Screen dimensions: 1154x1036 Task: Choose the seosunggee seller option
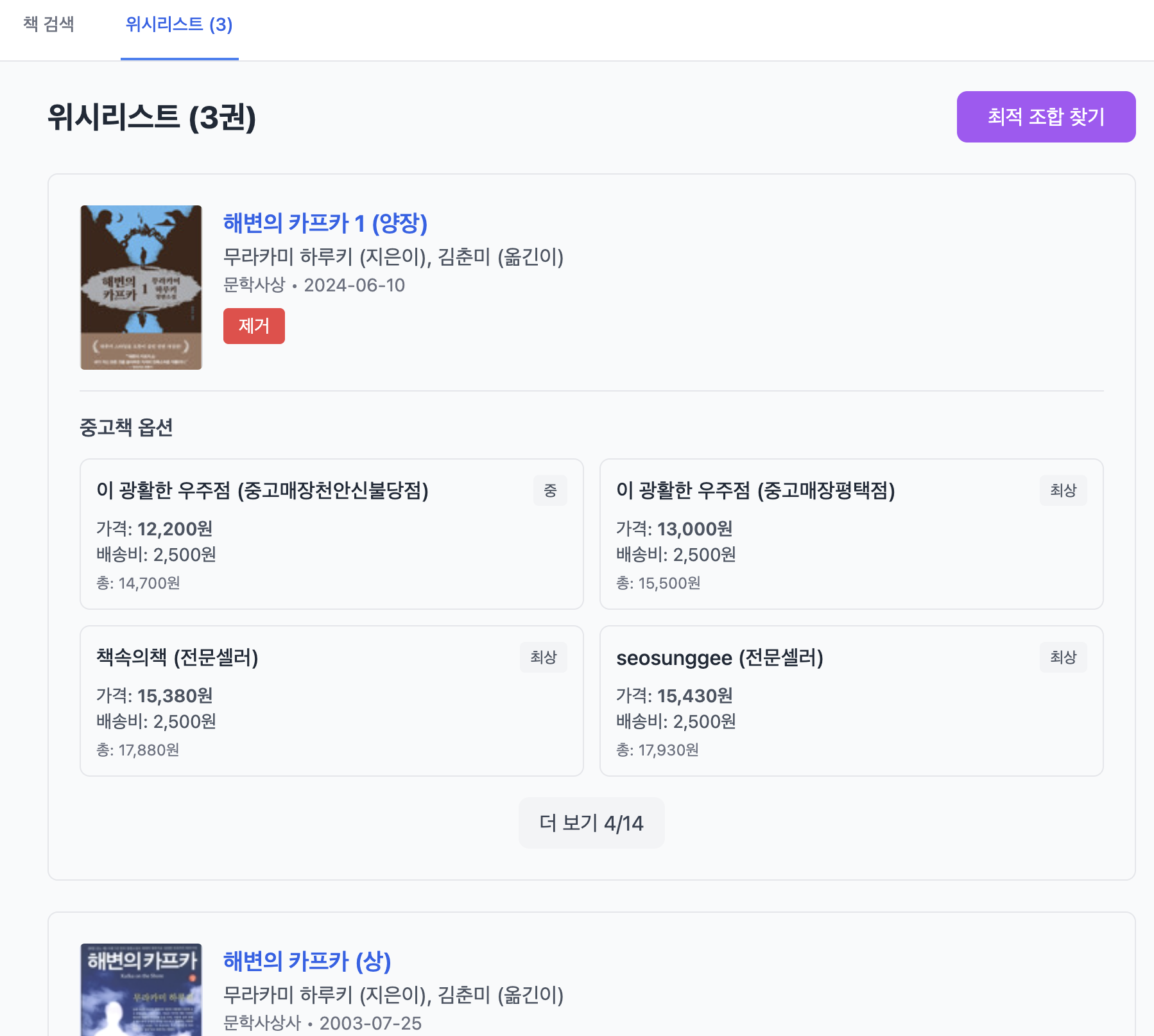(850, 700)
